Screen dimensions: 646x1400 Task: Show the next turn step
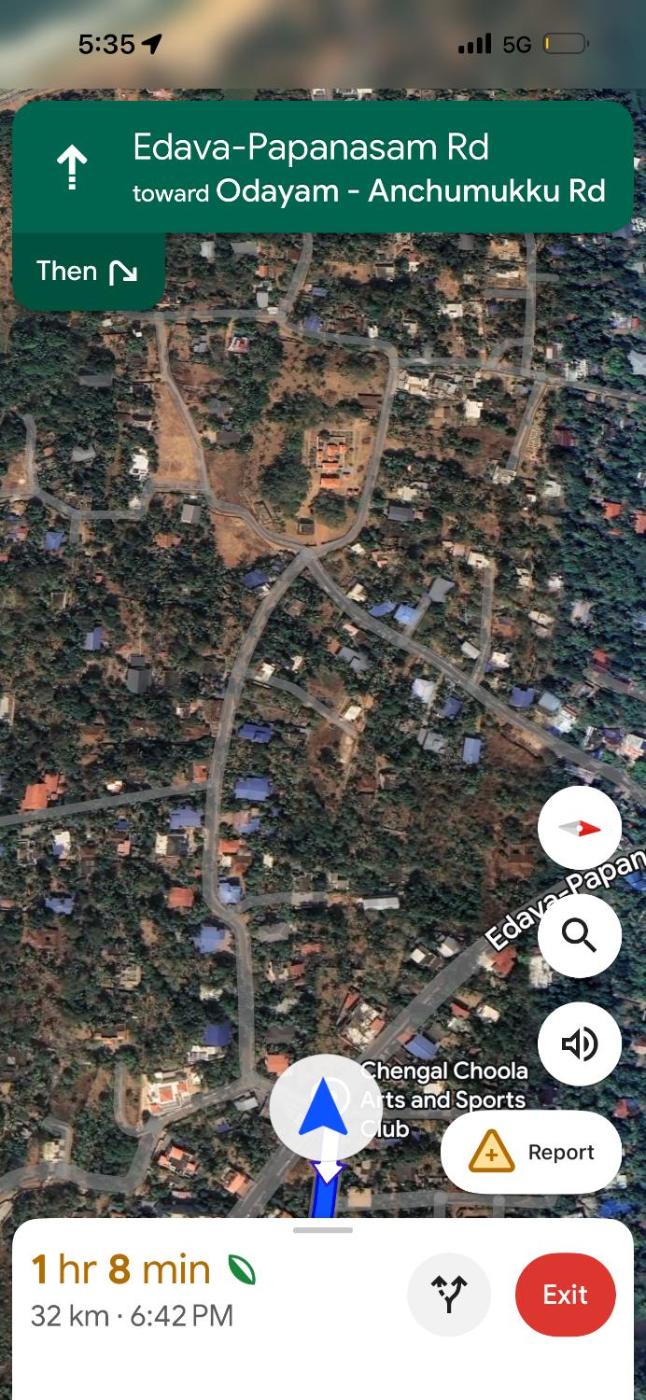pos(88,271)
